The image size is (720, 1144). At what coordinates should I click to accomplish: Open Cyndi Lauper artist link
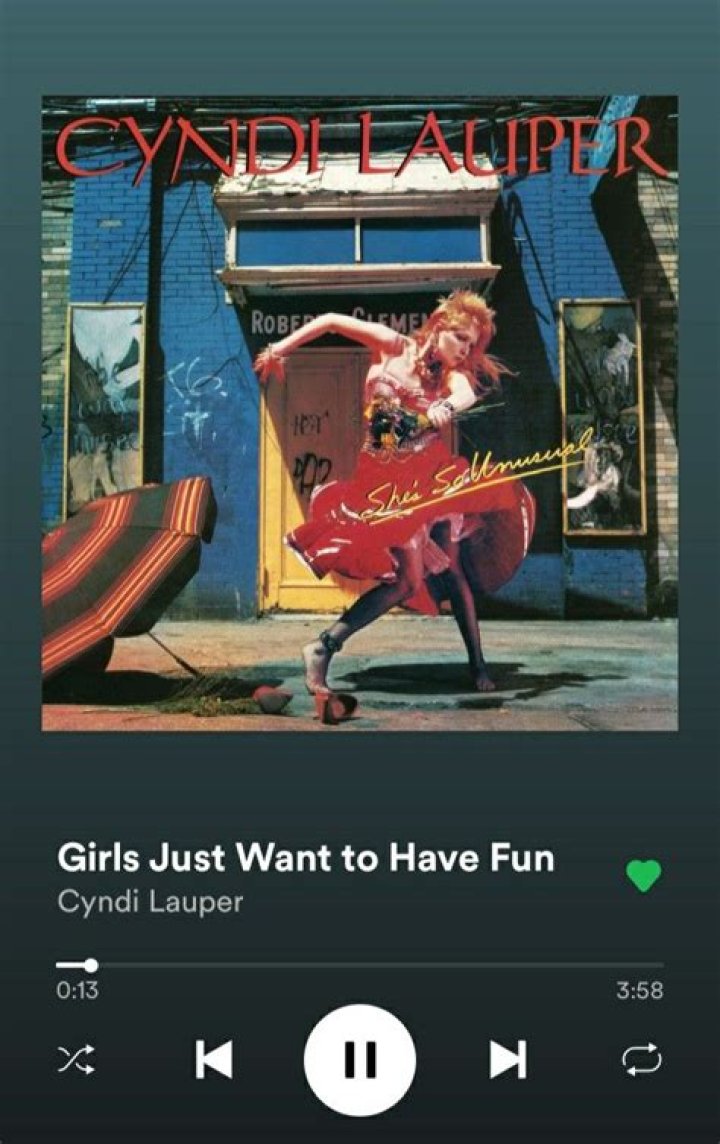tap(150, 901)
